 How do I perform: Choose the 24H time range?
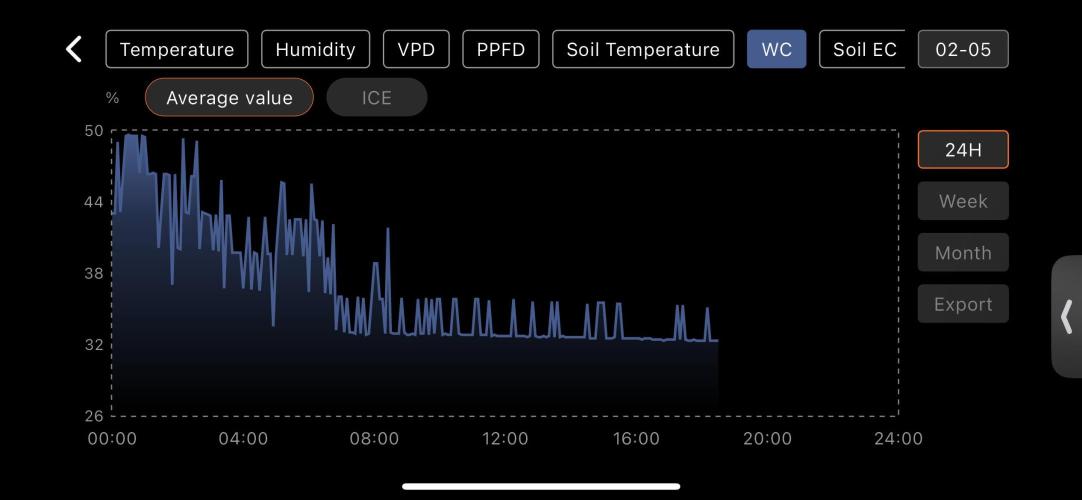(x=962, y=150)
